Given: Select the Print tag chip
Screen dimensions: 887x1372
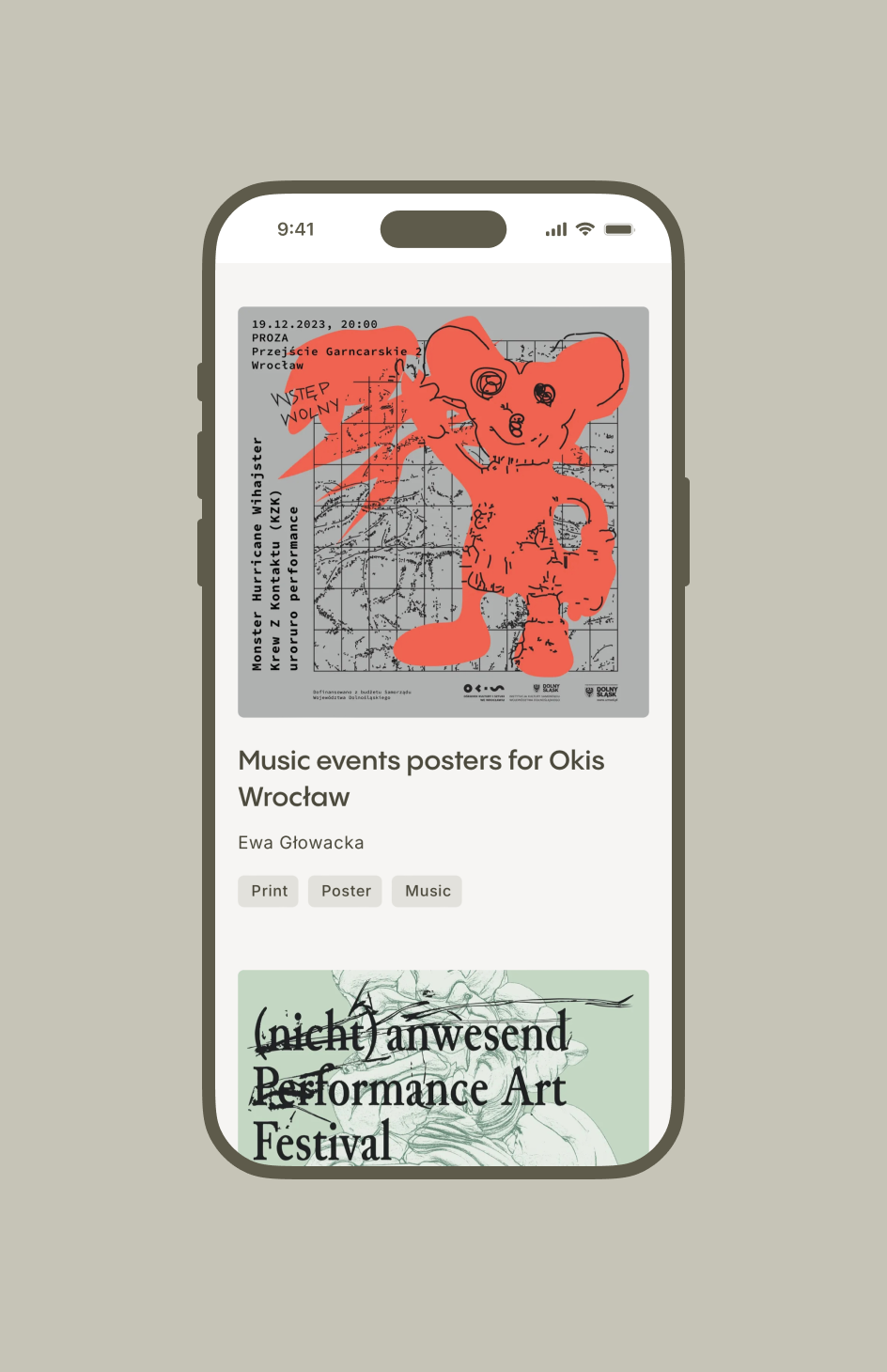Looking at the screenshot, I should pyautogui.click(x=269, y=891).
